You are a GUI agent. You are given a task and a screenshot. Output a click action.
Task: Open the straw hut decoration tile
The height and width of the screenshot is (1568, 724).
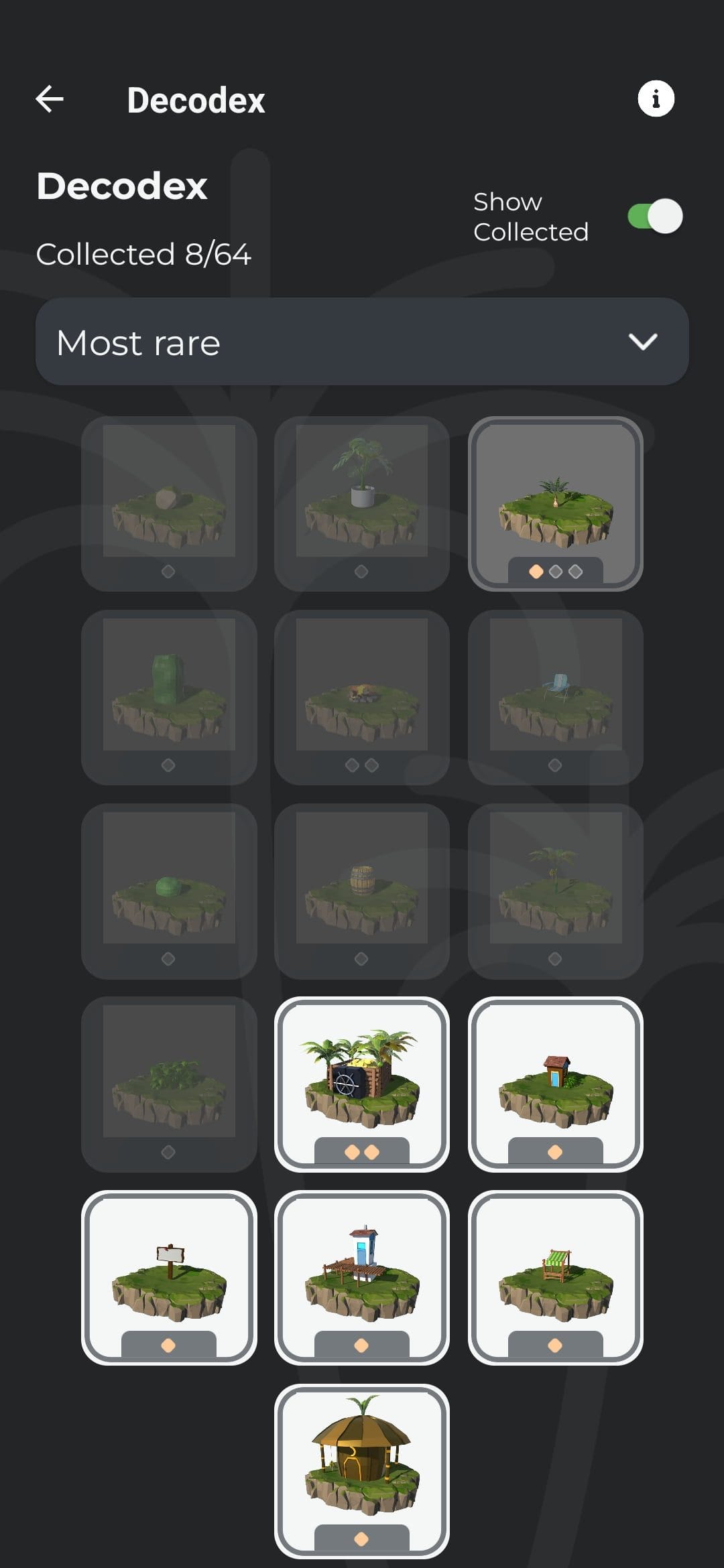[362, 1472]
